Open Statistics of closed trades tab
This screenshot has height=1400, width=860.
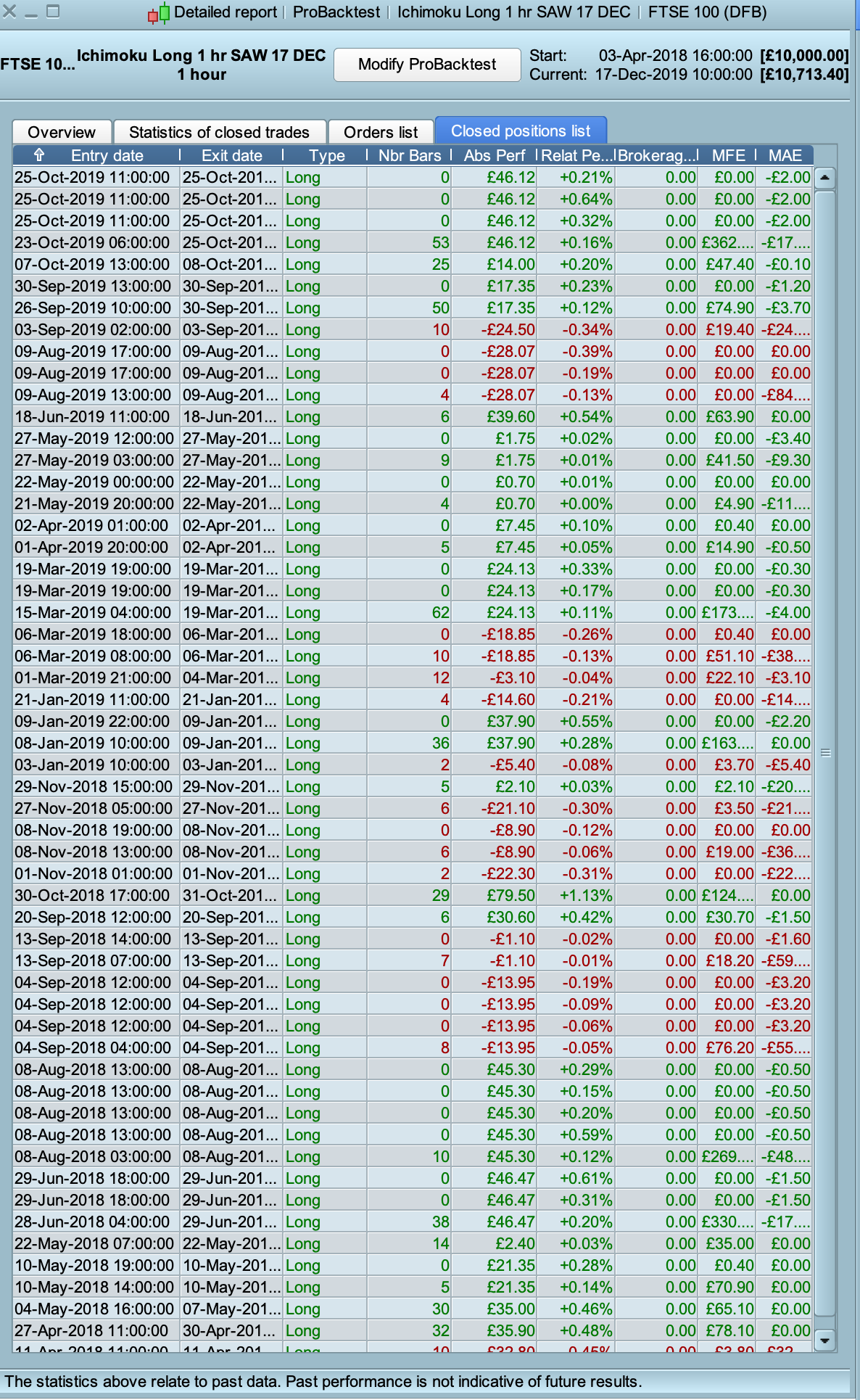219,132
